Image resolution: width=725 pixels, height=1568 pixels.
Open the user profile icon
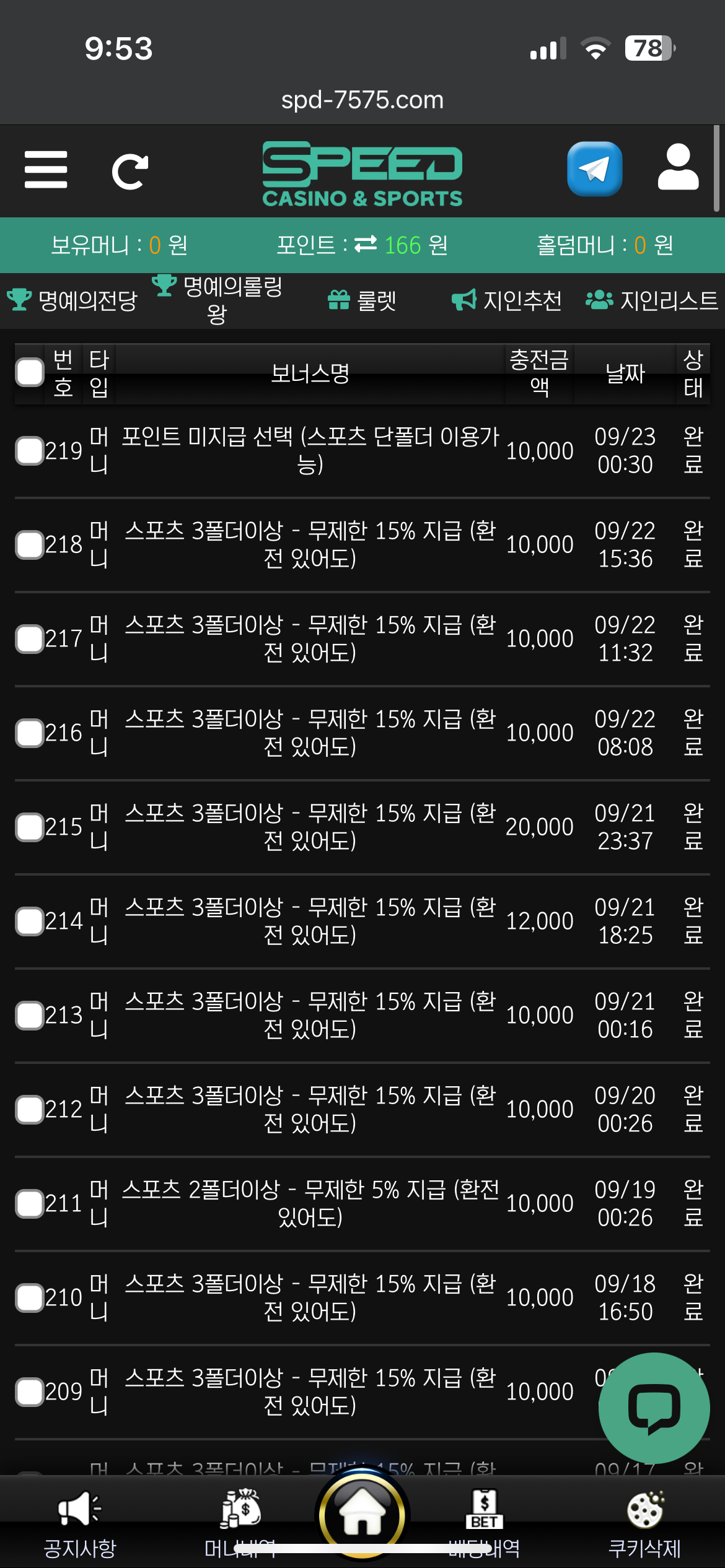pyautogui.click(x=678, y=167)
